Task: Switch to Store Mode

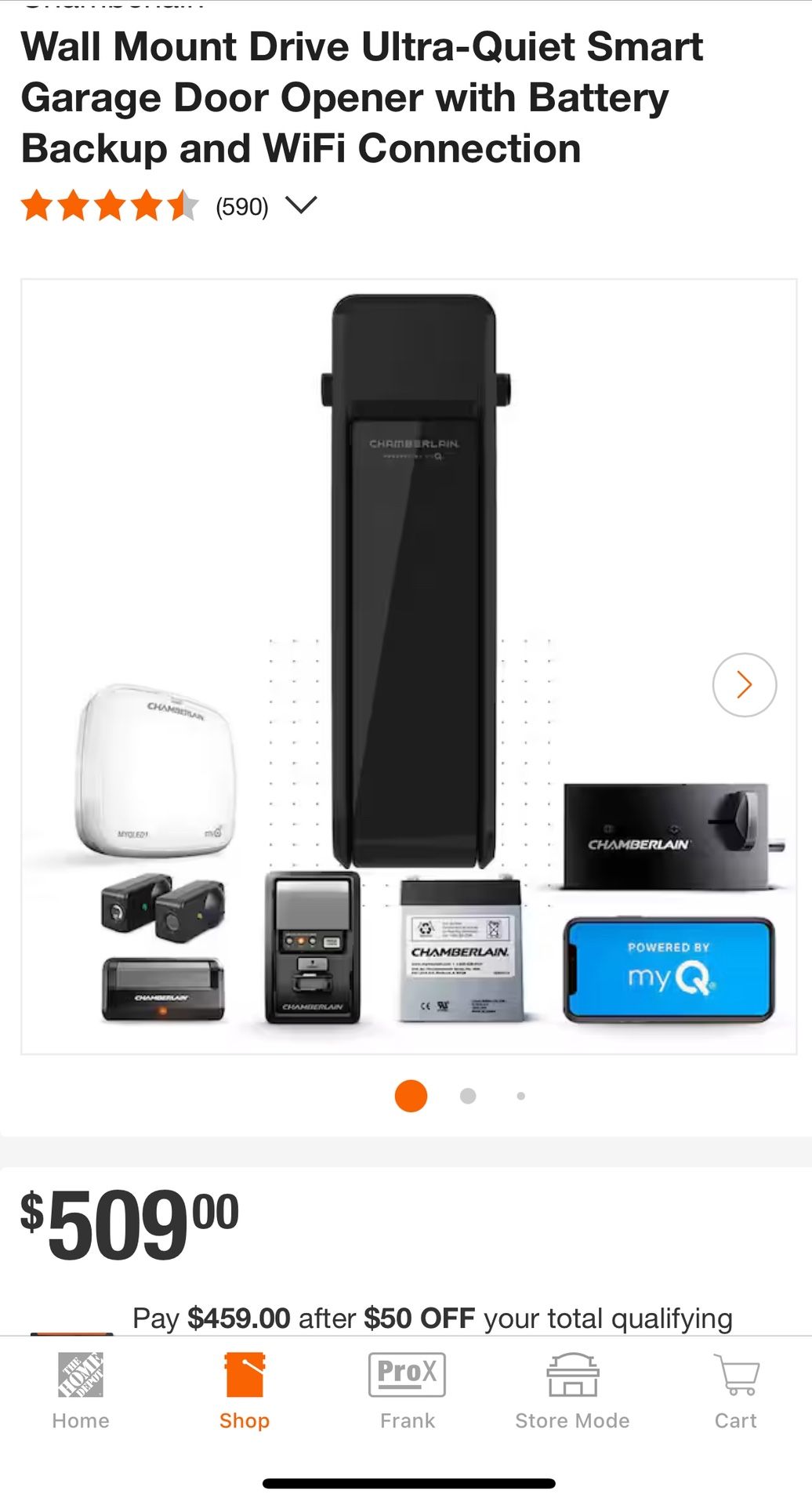Action: click(x=572, y=1391)
